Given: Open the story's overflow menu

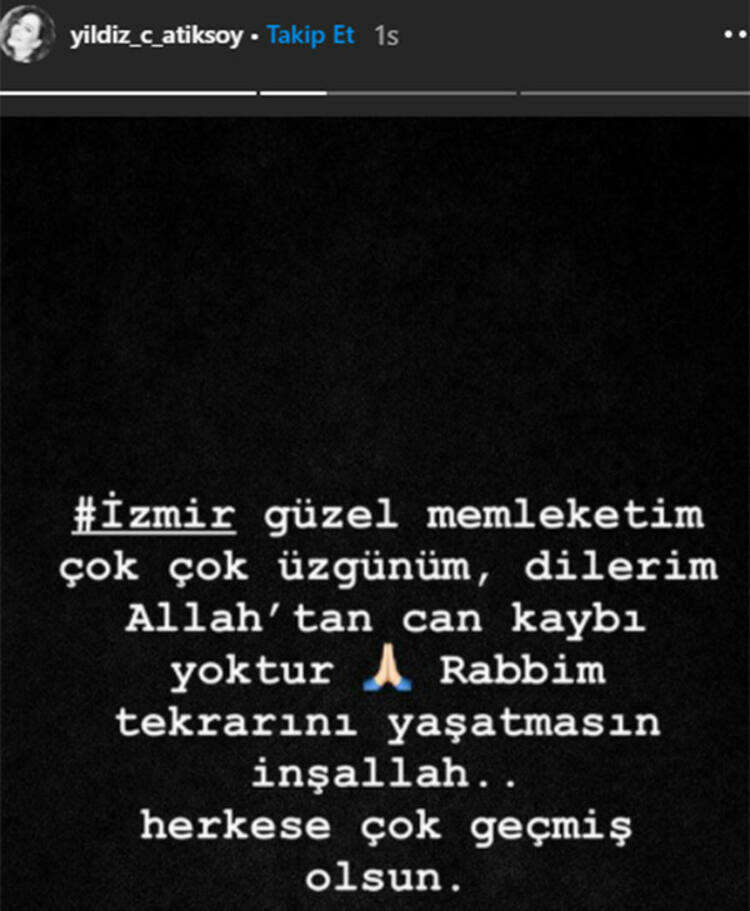Looking at the screenshot, I should pyautogui.click(x=735, y=35).
